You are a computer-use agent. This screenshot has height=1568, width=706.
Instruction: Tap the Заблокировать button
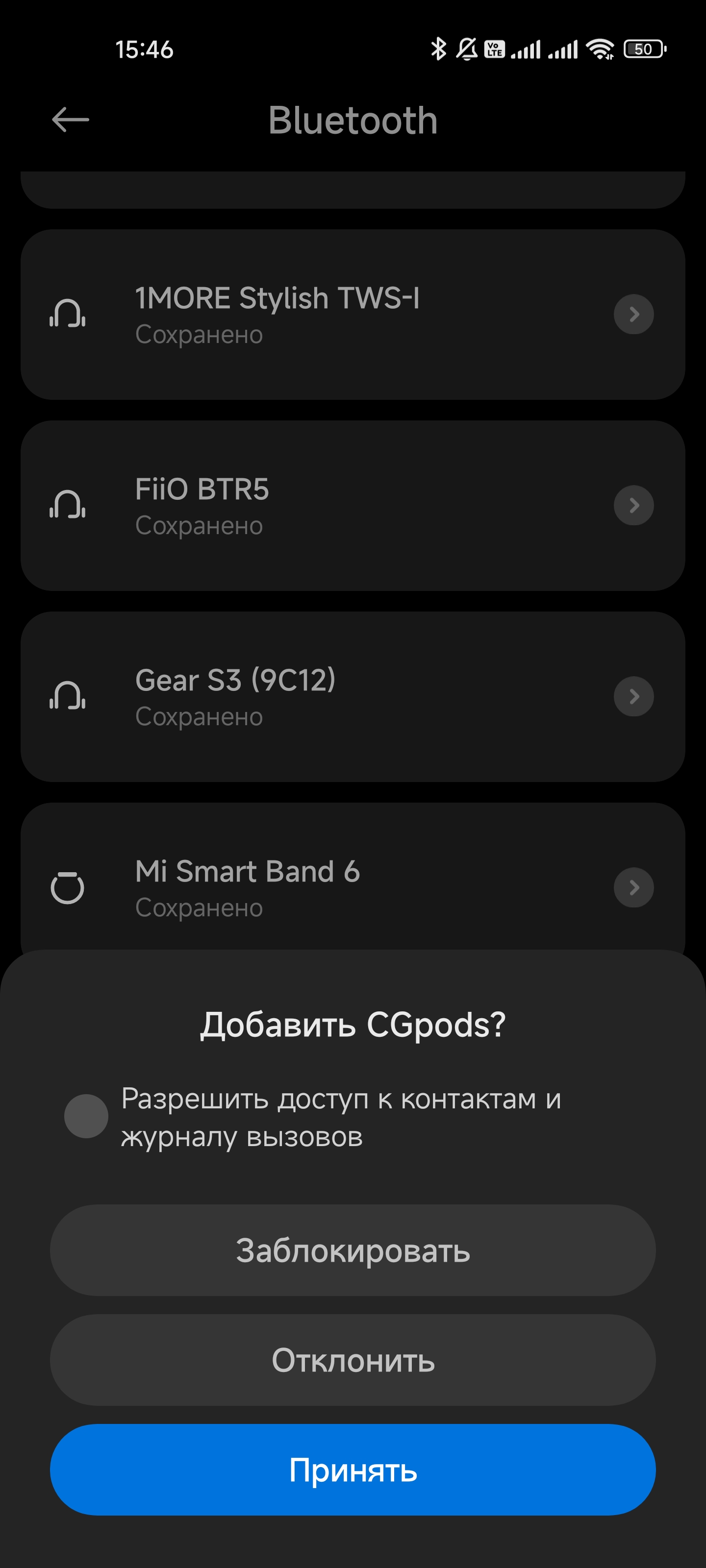point(353,1250)
